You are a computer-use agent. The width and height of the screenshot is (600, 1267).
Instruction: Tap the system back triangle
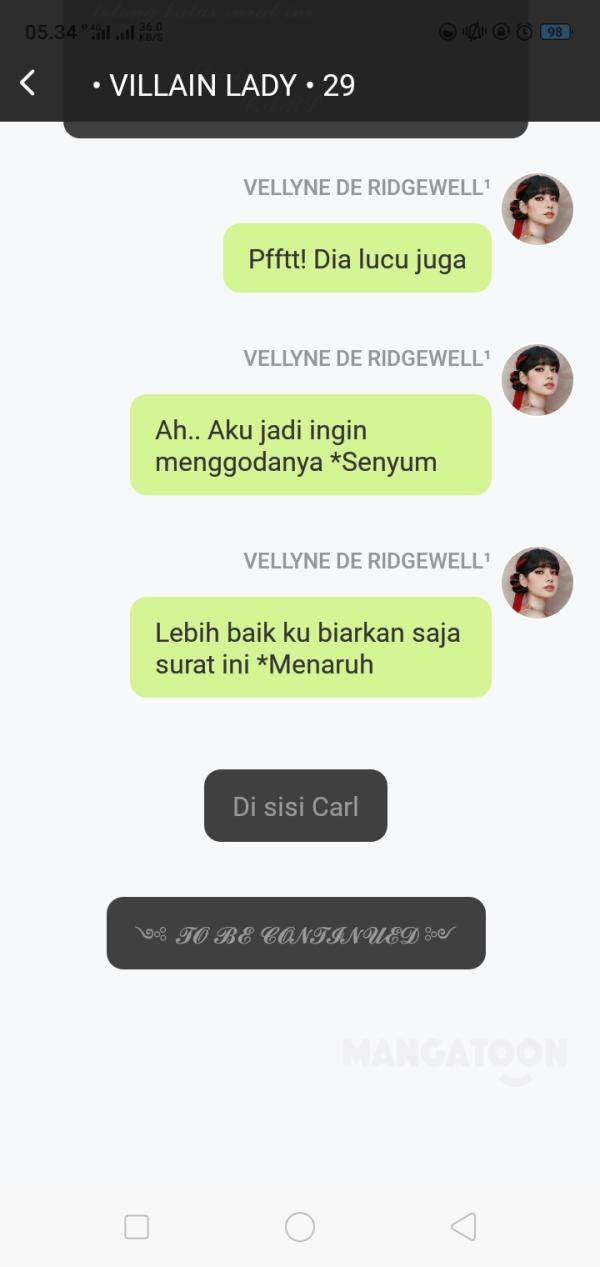(463, 1227)
